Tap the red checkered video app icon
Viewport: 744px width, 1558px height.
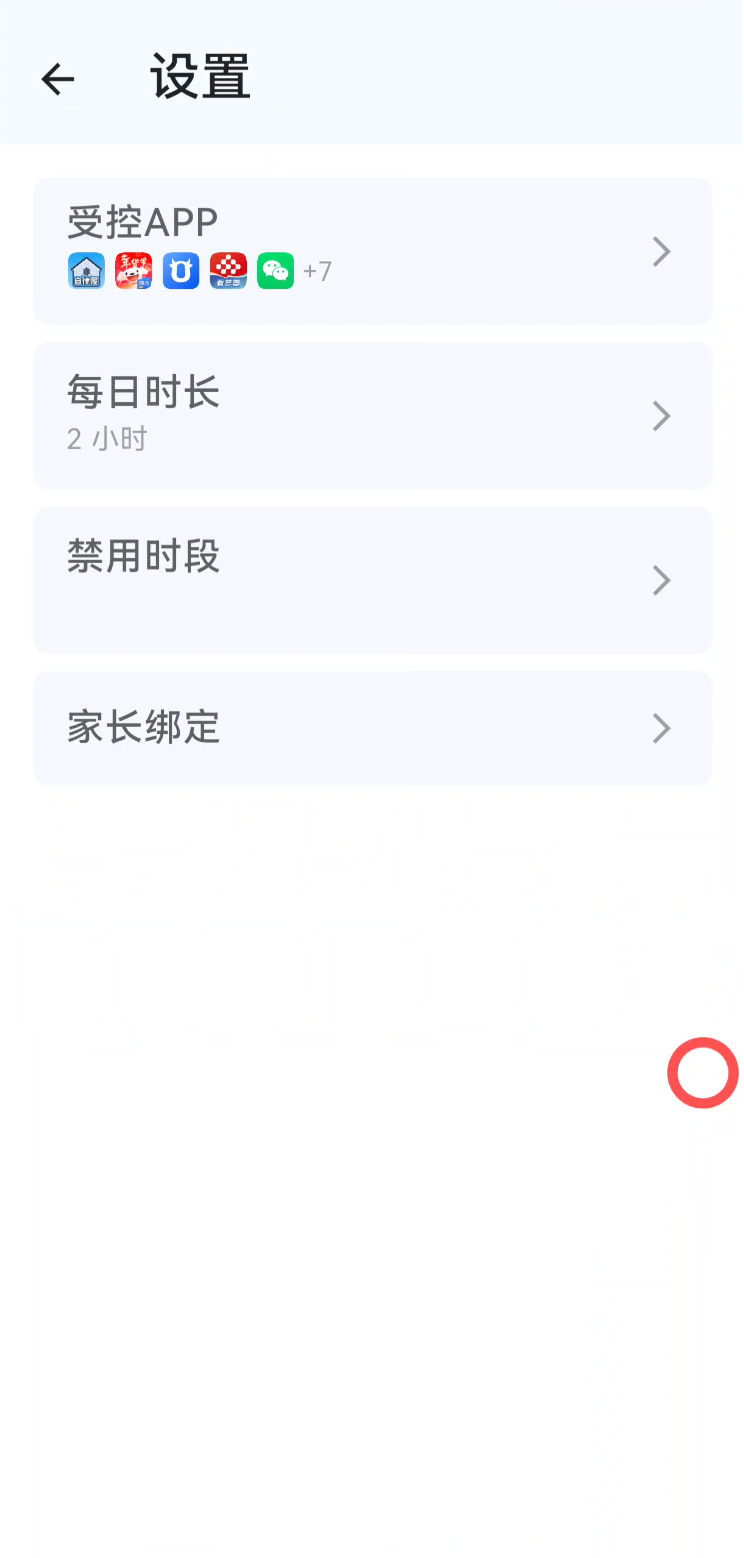coord(228,271)
